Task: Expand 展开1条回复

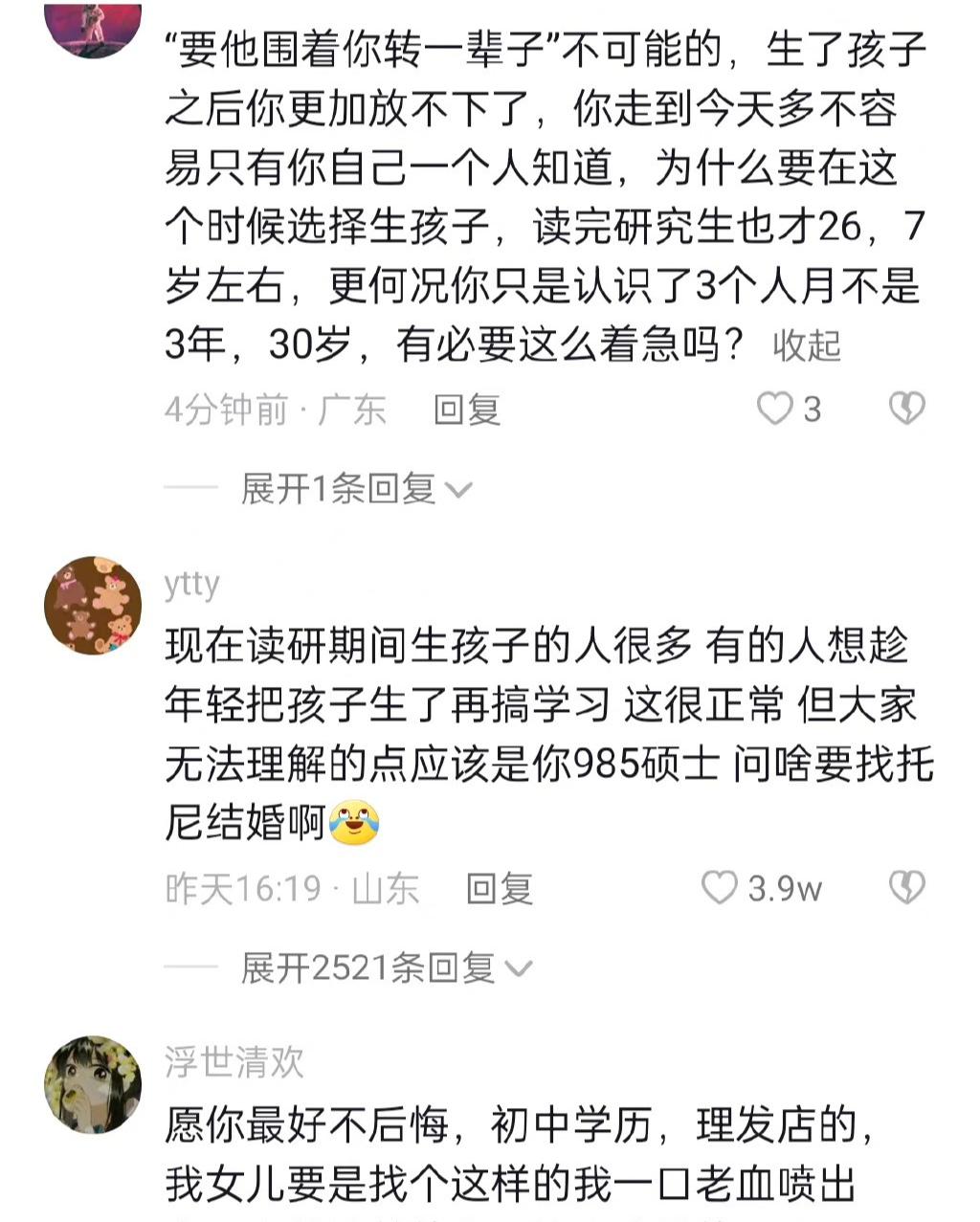Action: (x=355, y=489)
